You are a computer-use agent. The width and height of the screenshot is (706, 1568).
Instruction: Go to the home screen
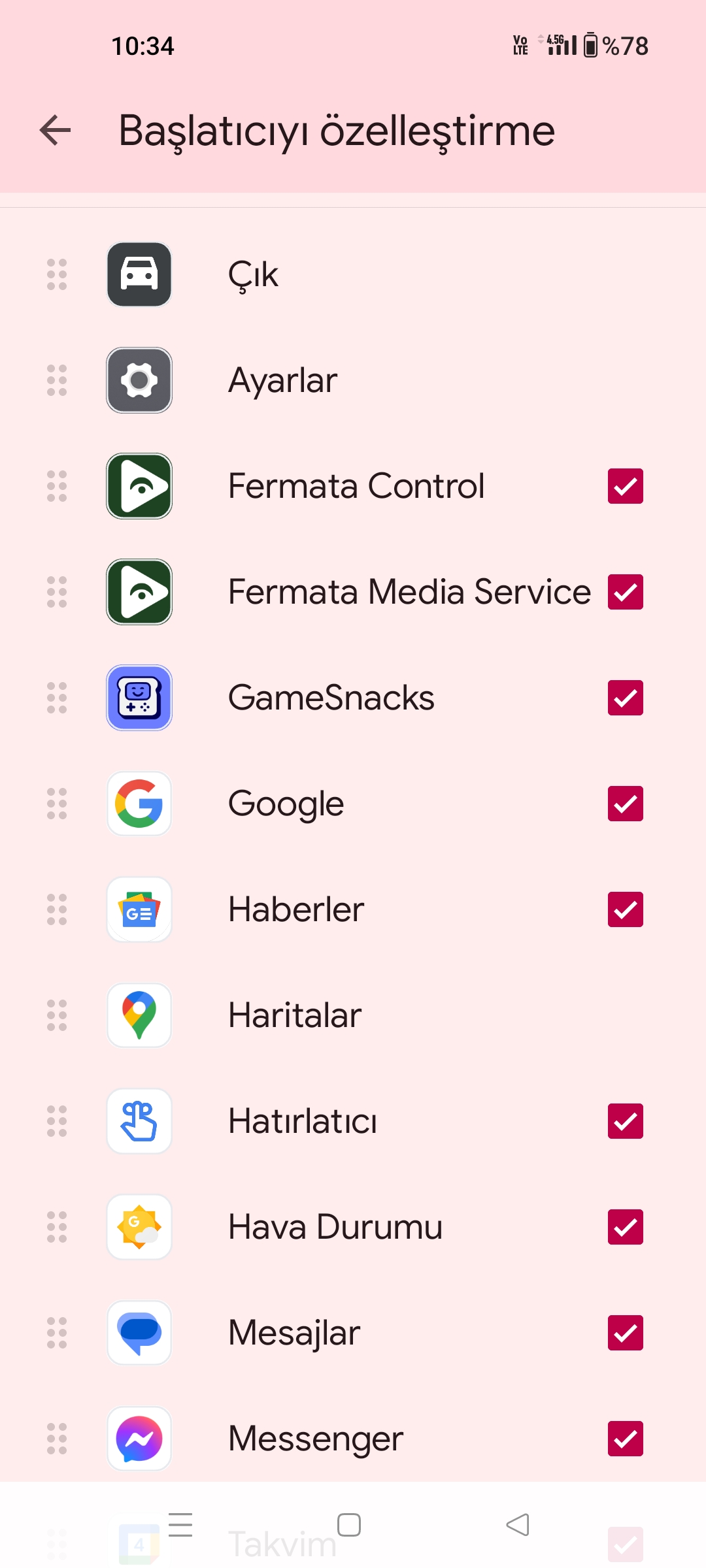pyautogui.click(x=349, y=1525)
